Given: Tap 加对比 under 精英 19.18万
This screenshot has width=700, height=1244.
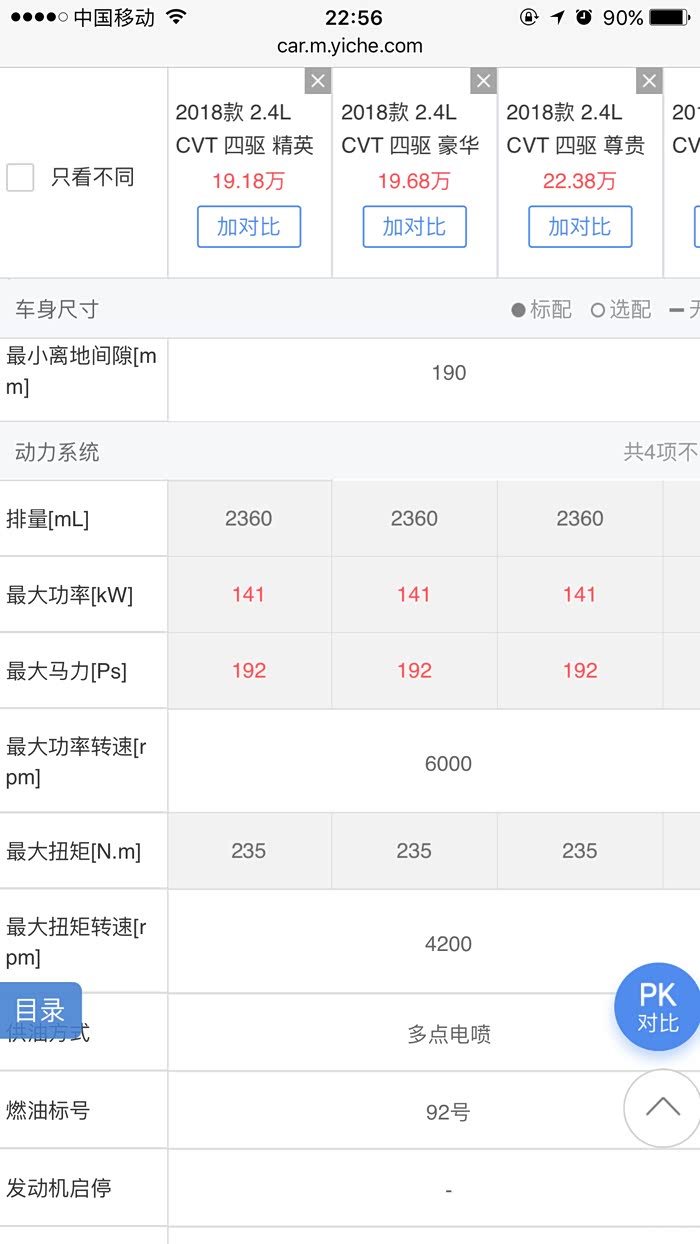Looking at the screenshot, I should [x=248, y=227].
